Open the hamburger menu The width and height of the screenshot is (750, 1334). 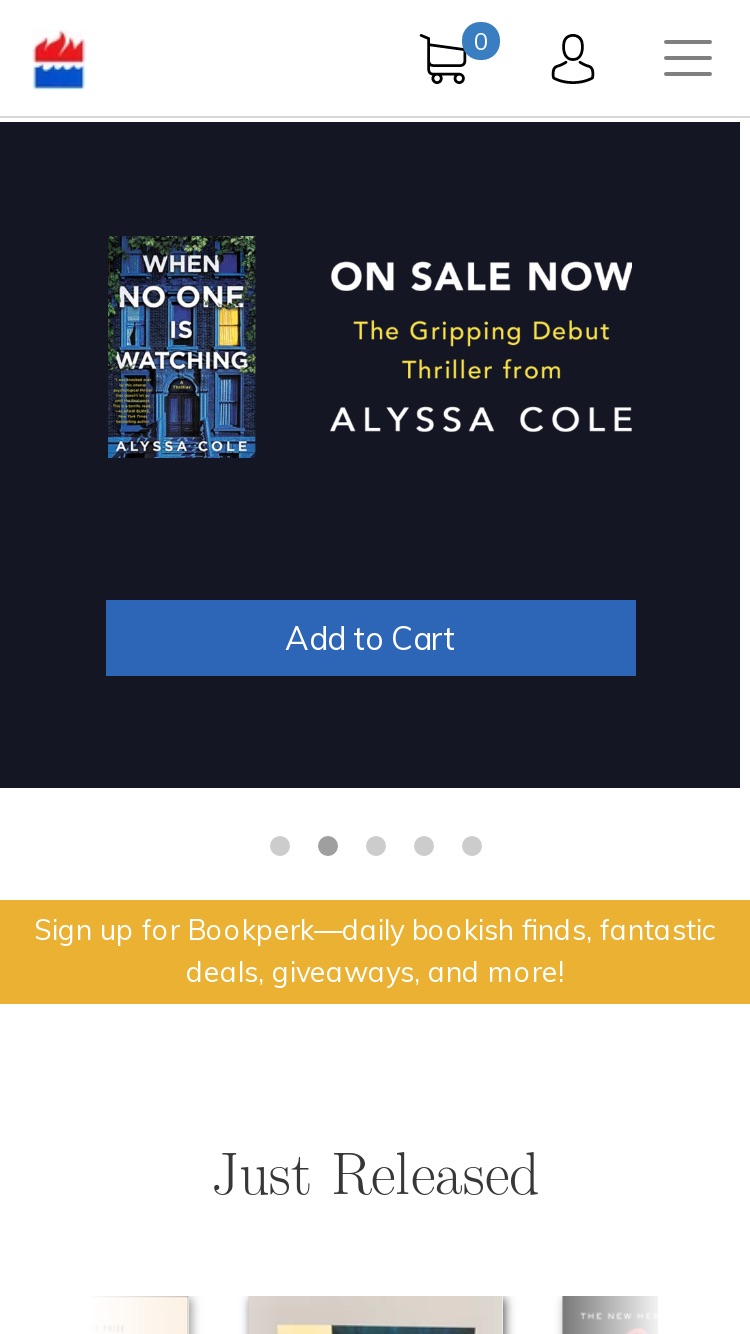688,58
